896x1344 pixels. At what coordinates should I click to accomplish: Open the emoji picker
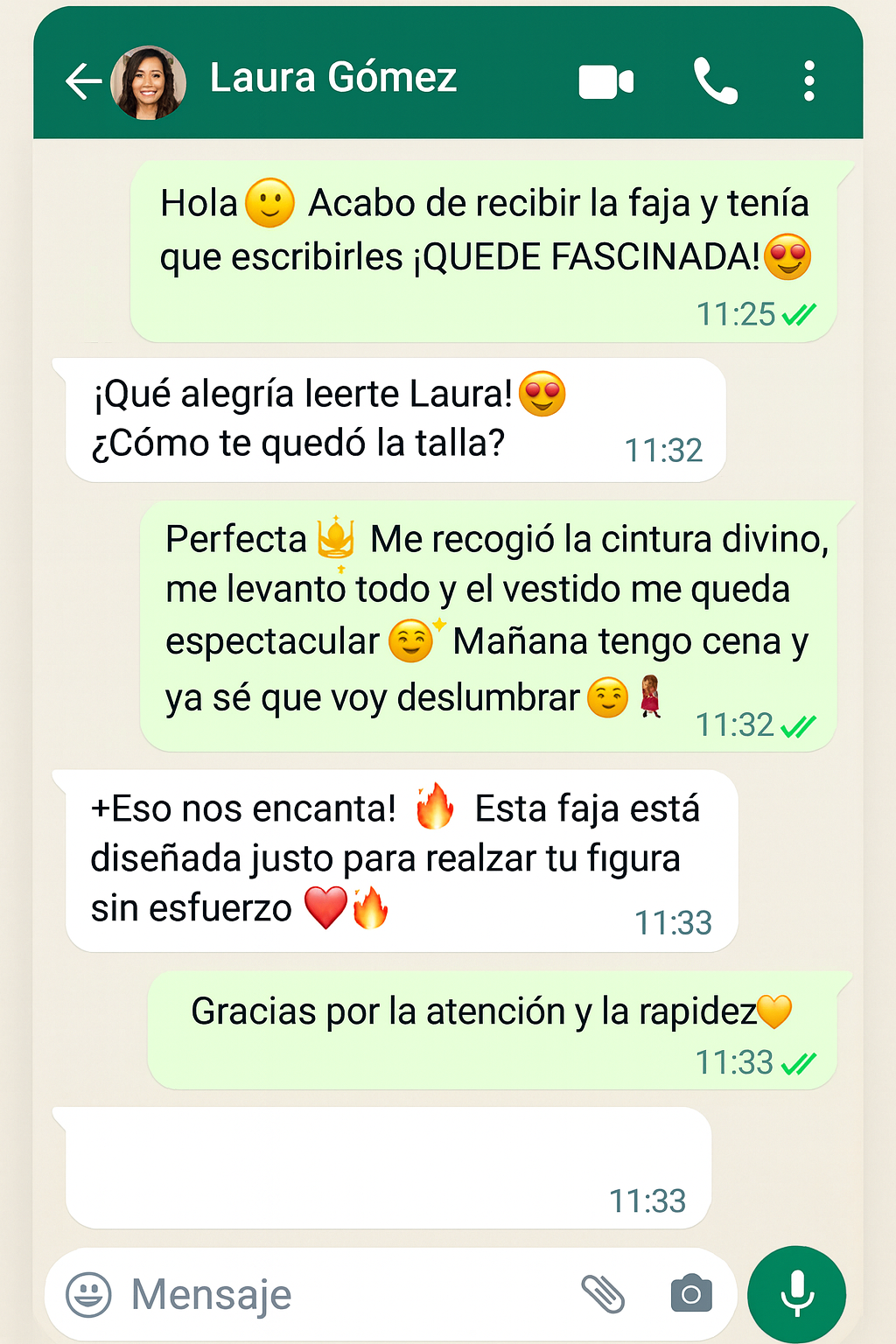pyautogui.click(x=89, y=1294)
